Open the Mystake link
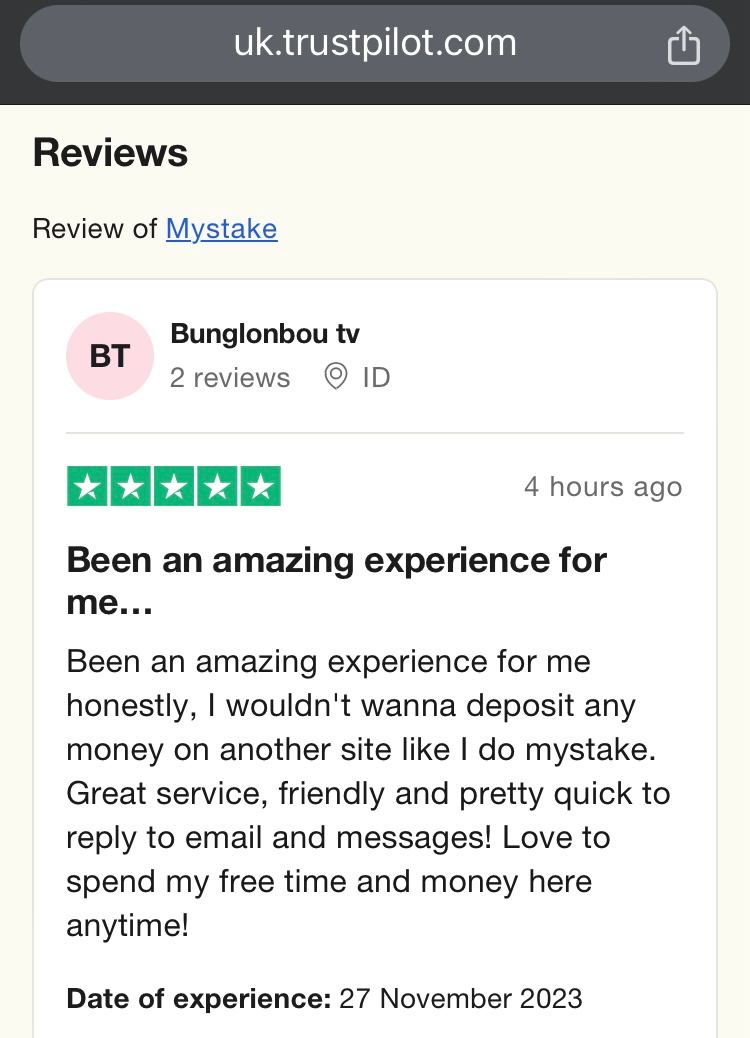Viewport: 750px width, 1038px height. pyautogui.click(x=221, y=229)
